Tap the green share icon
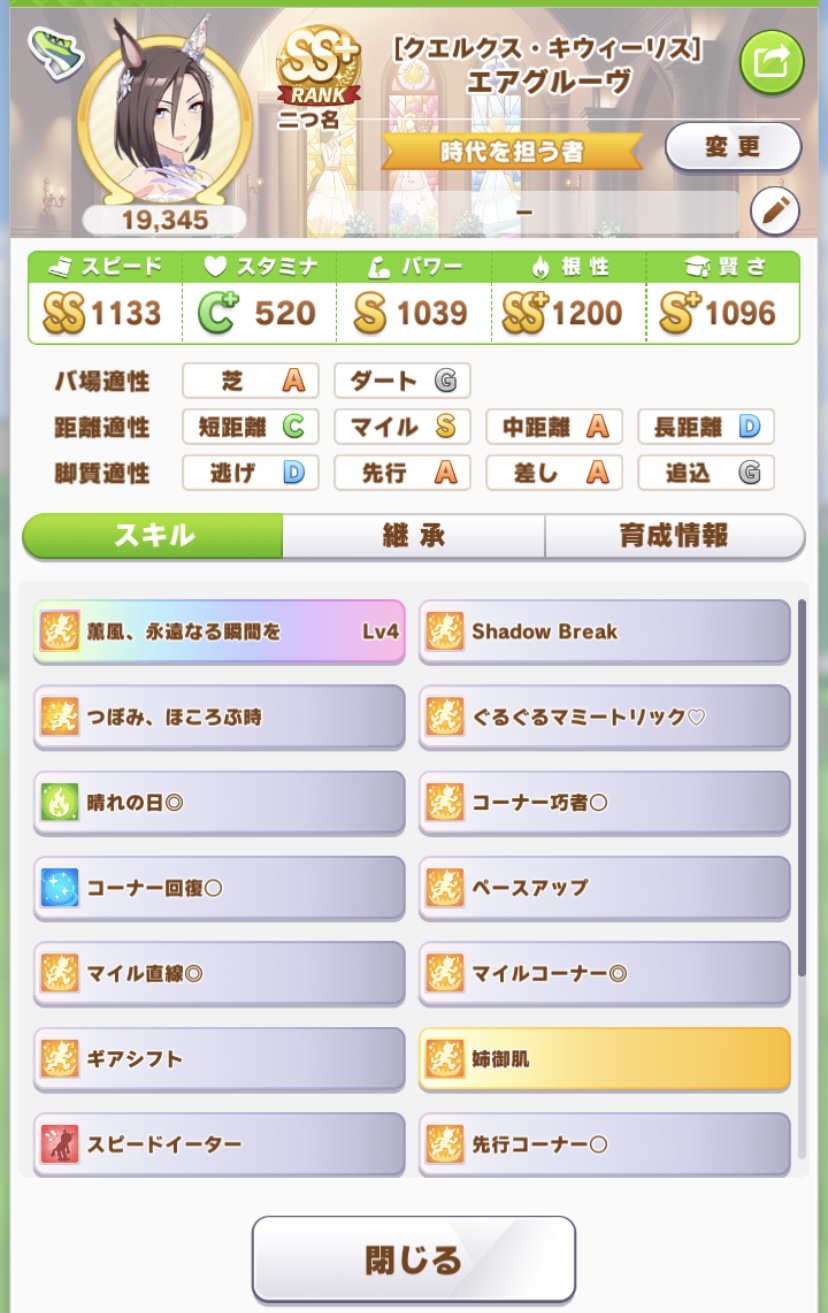 click(771, 63)
